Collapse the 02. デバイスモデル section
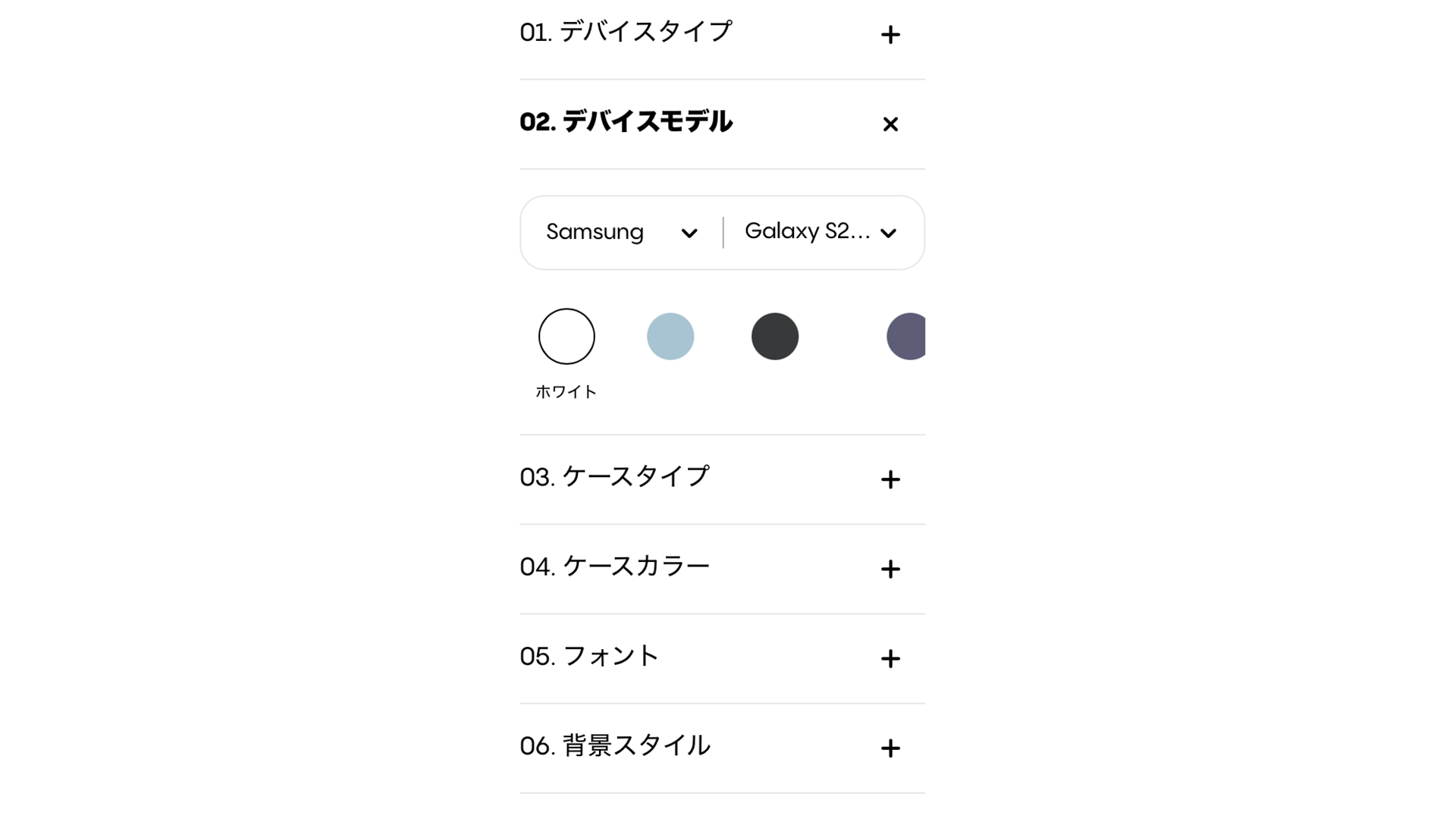This screenshot has height=819, width=1456. pos(890,124)
